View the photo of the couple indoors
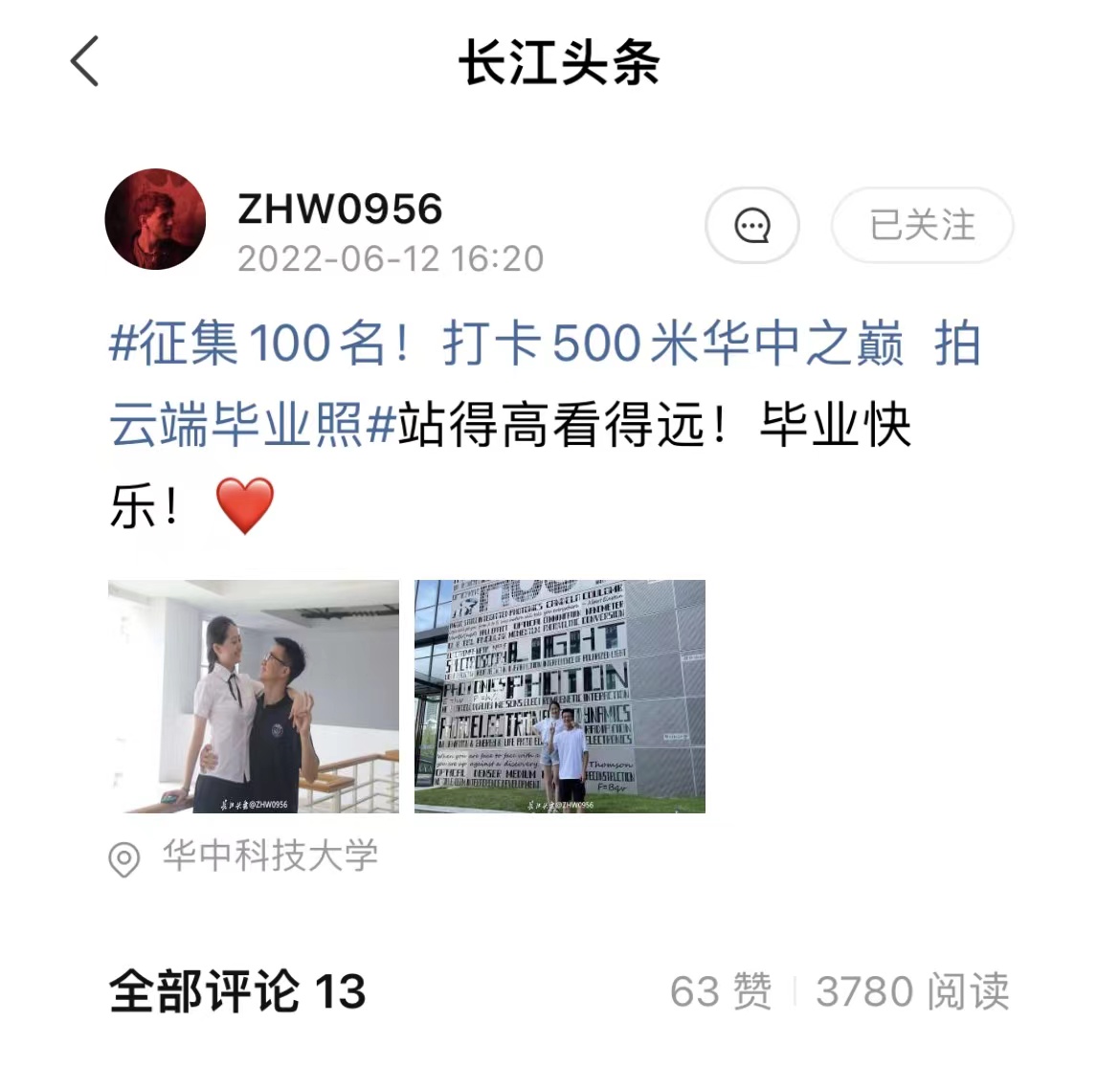Screen dimensions: 1120x1066 pyautogui.click(x=254, y=697)
